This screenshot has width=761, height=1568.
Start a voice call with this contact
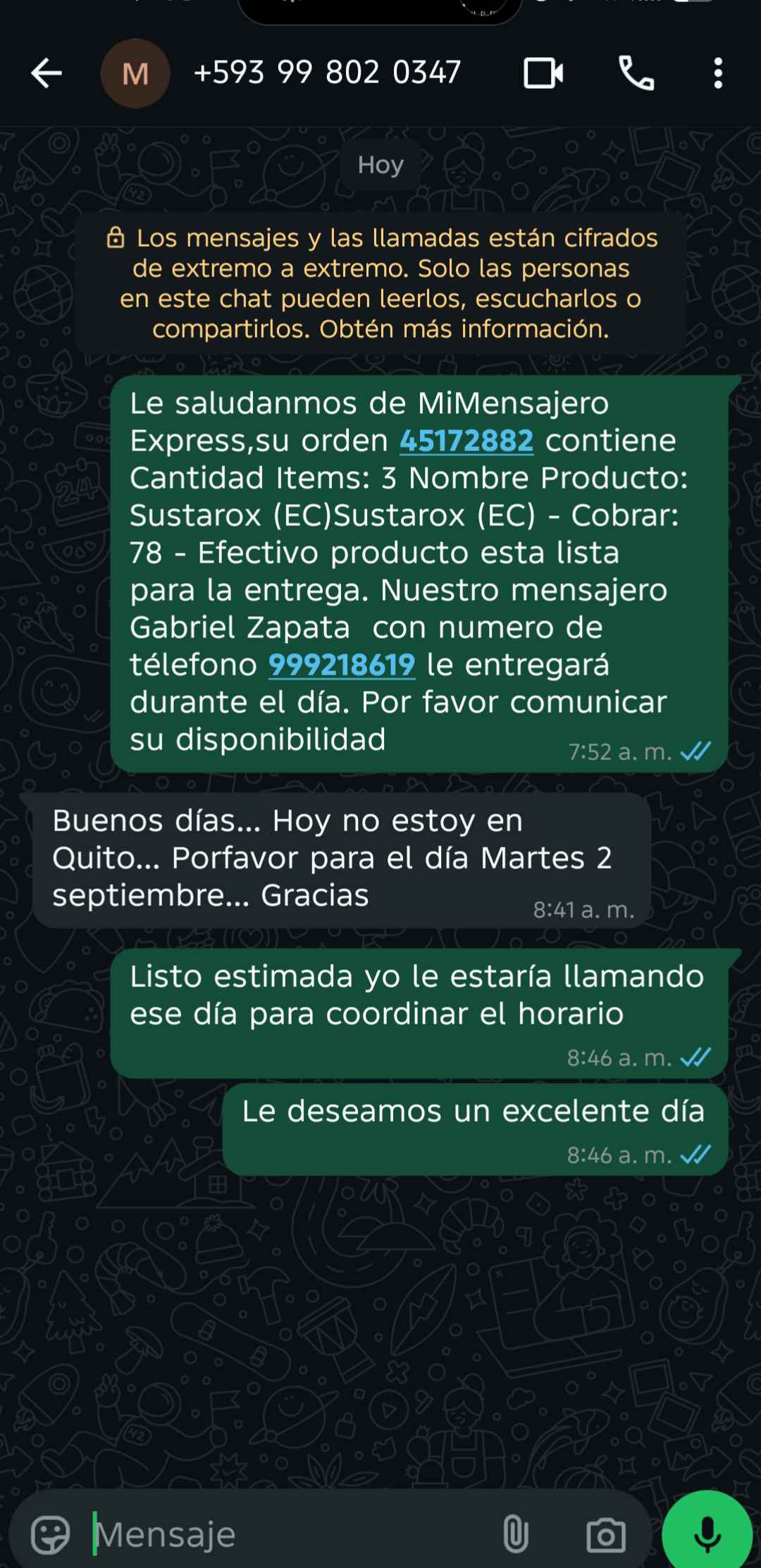[636, 73]
